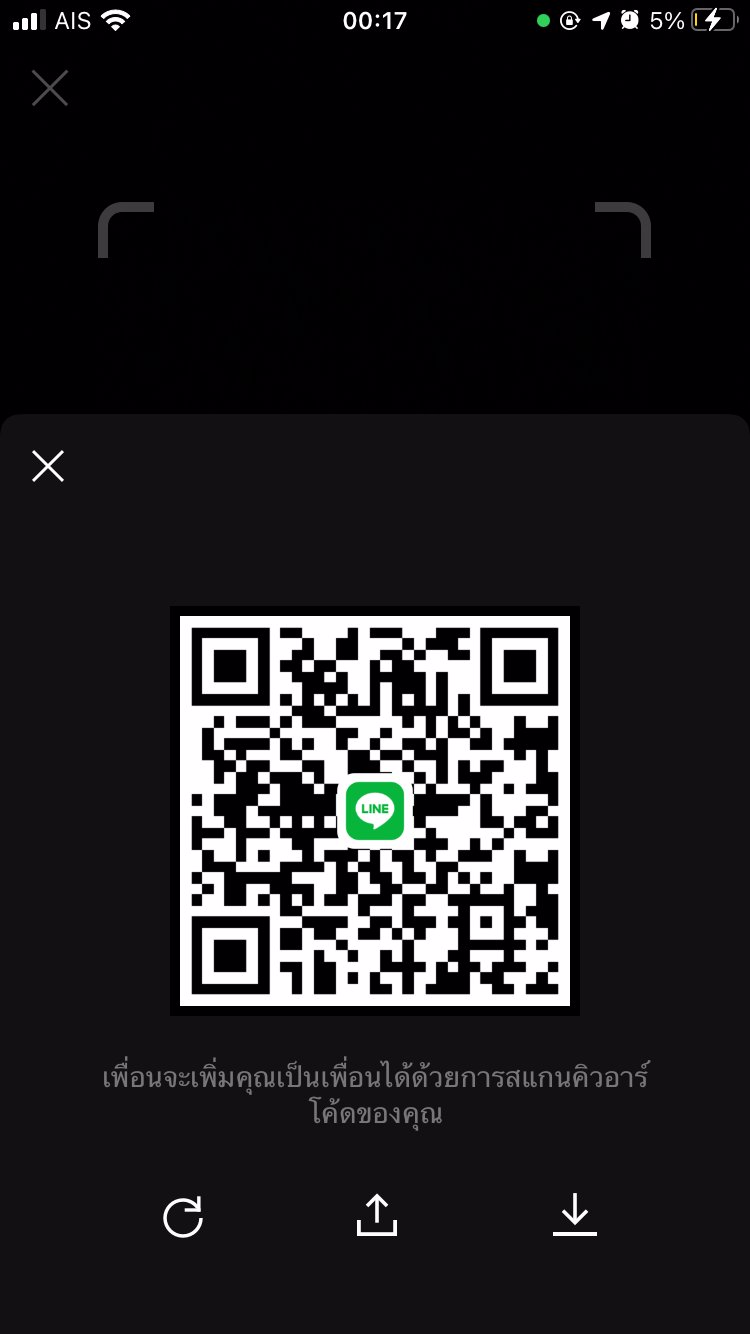Download the QR code image
The height and width of the screenshot is (1334, 750).
(574, 1215)
